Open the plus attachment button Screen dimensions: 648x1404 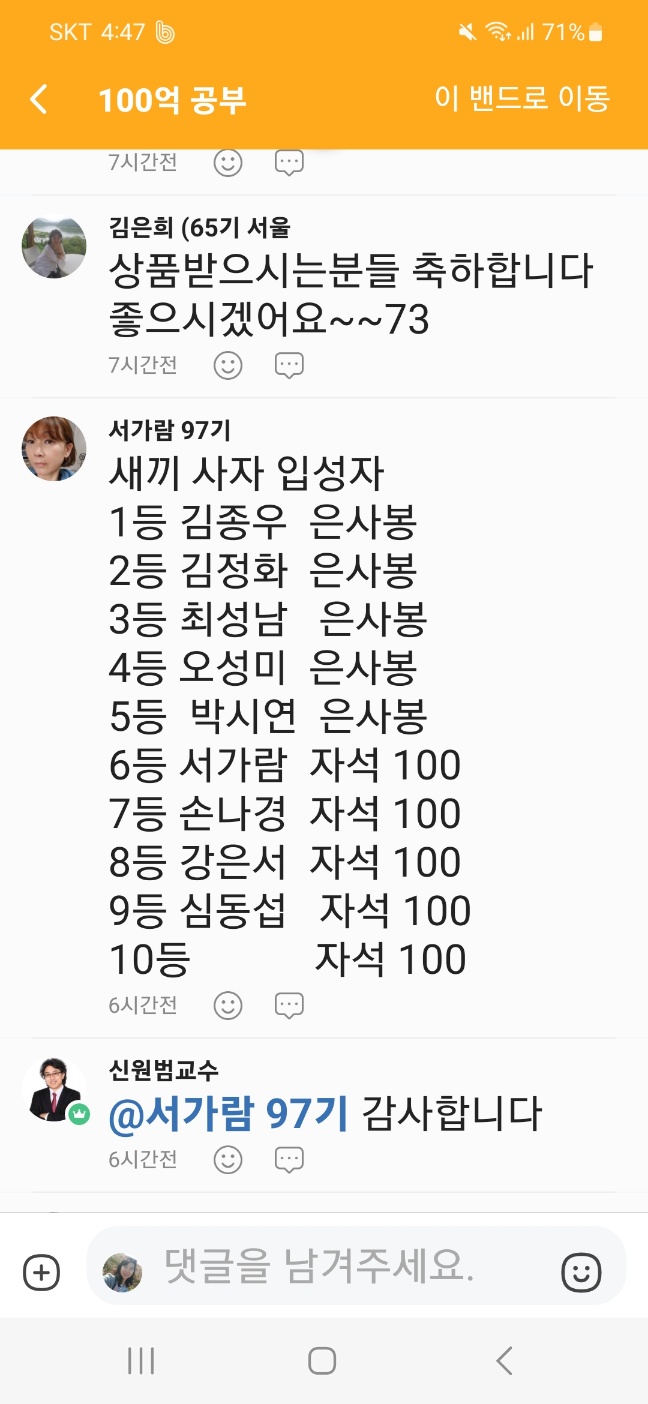(41, 1272)
